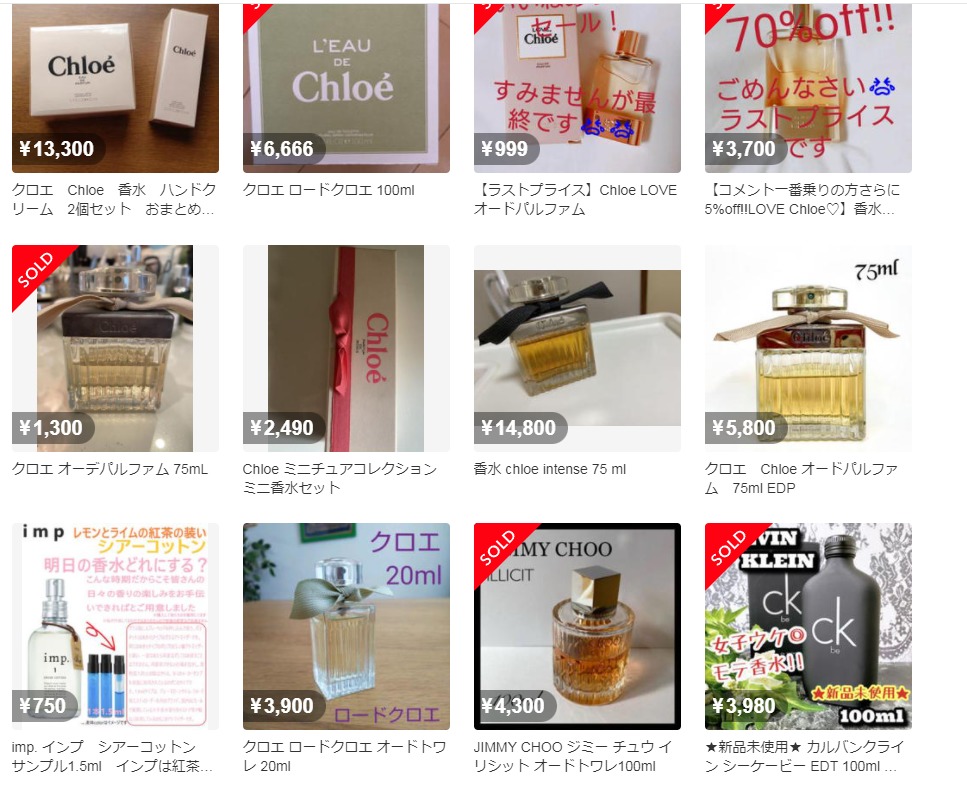967x799 pixels.
Task: Open the JIMMY CHOO Illicit 100ml listing
Action: click(577, 626)
